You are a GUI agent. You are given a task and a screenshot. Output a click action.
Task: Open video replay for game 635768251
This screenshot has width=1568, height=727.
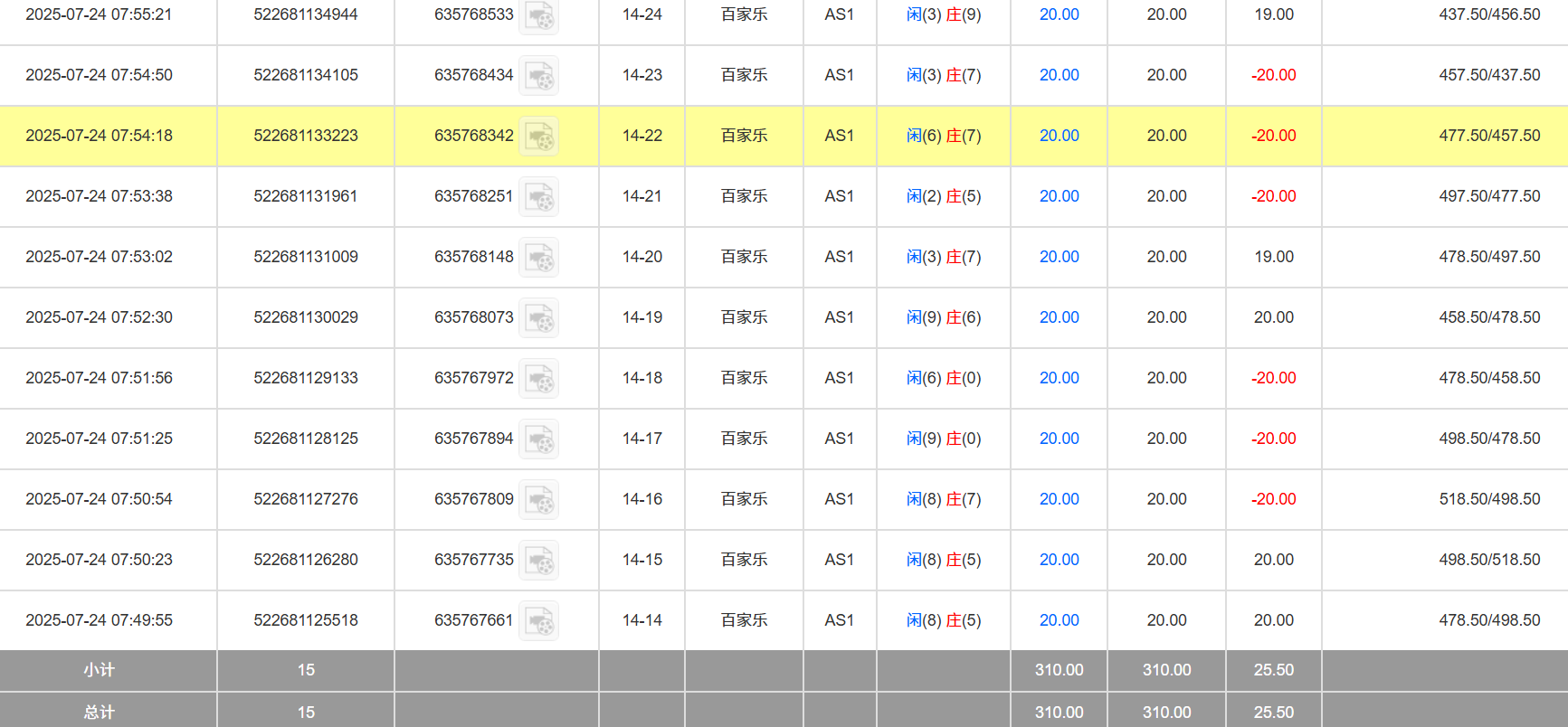click(x=539, y=197)
